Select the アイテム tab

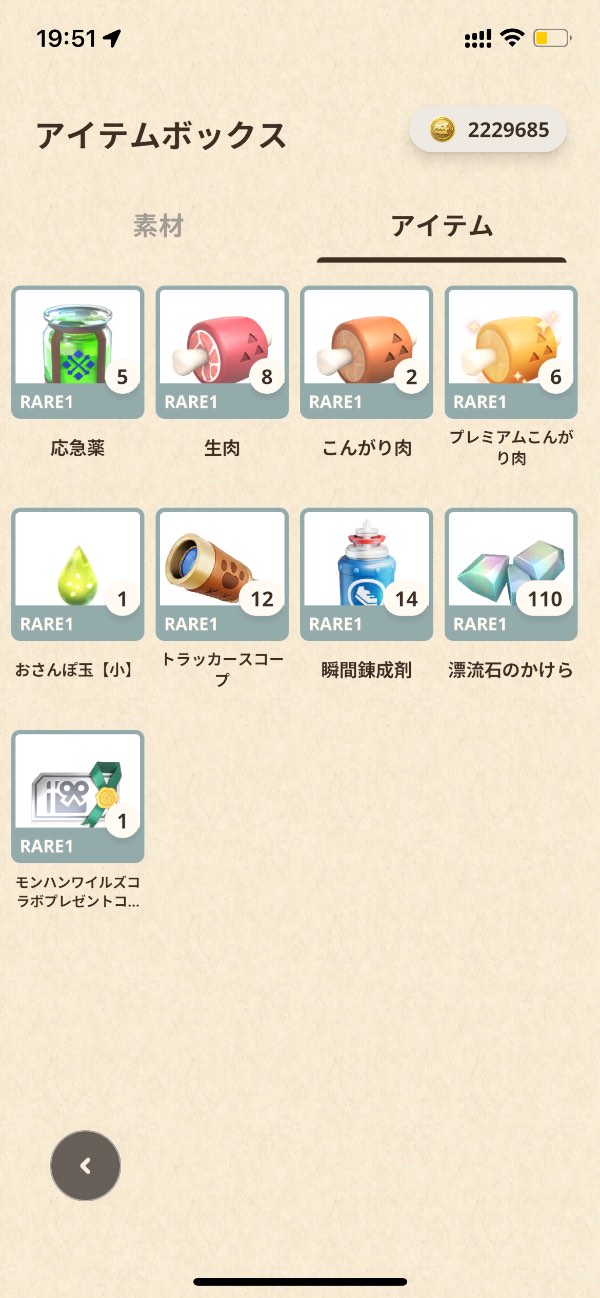442,226
